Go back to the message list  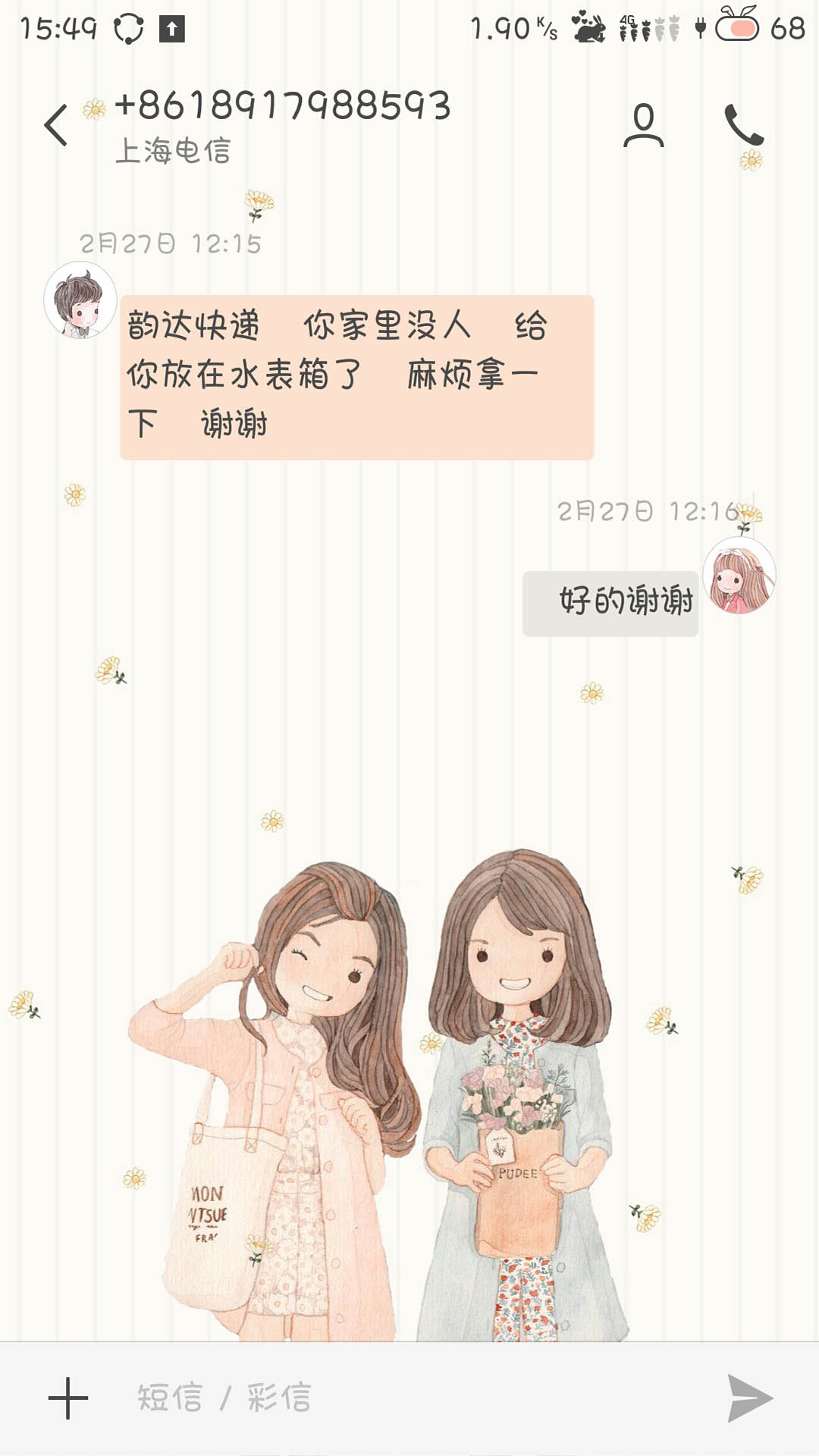[x=56, y=125]
